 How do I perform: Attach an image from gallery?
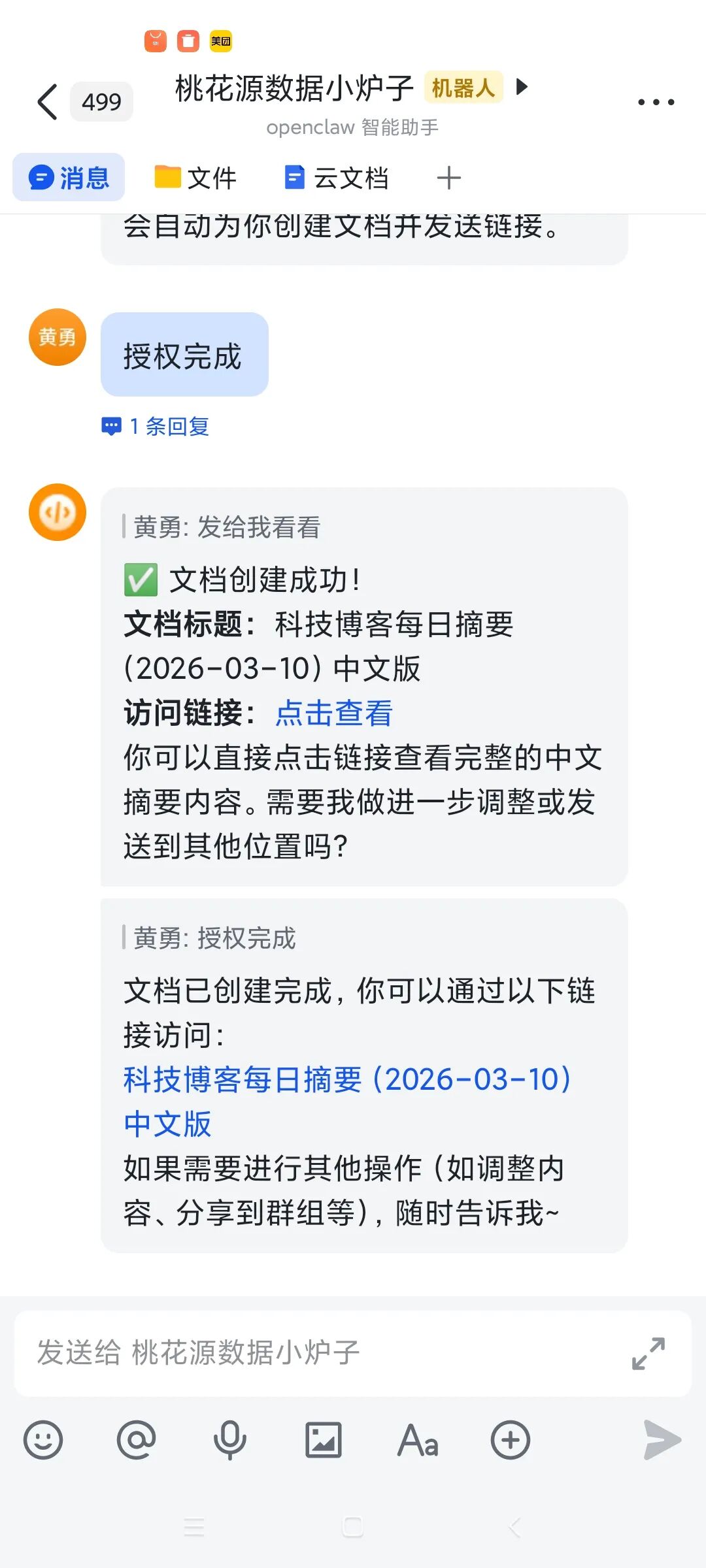324,1440
